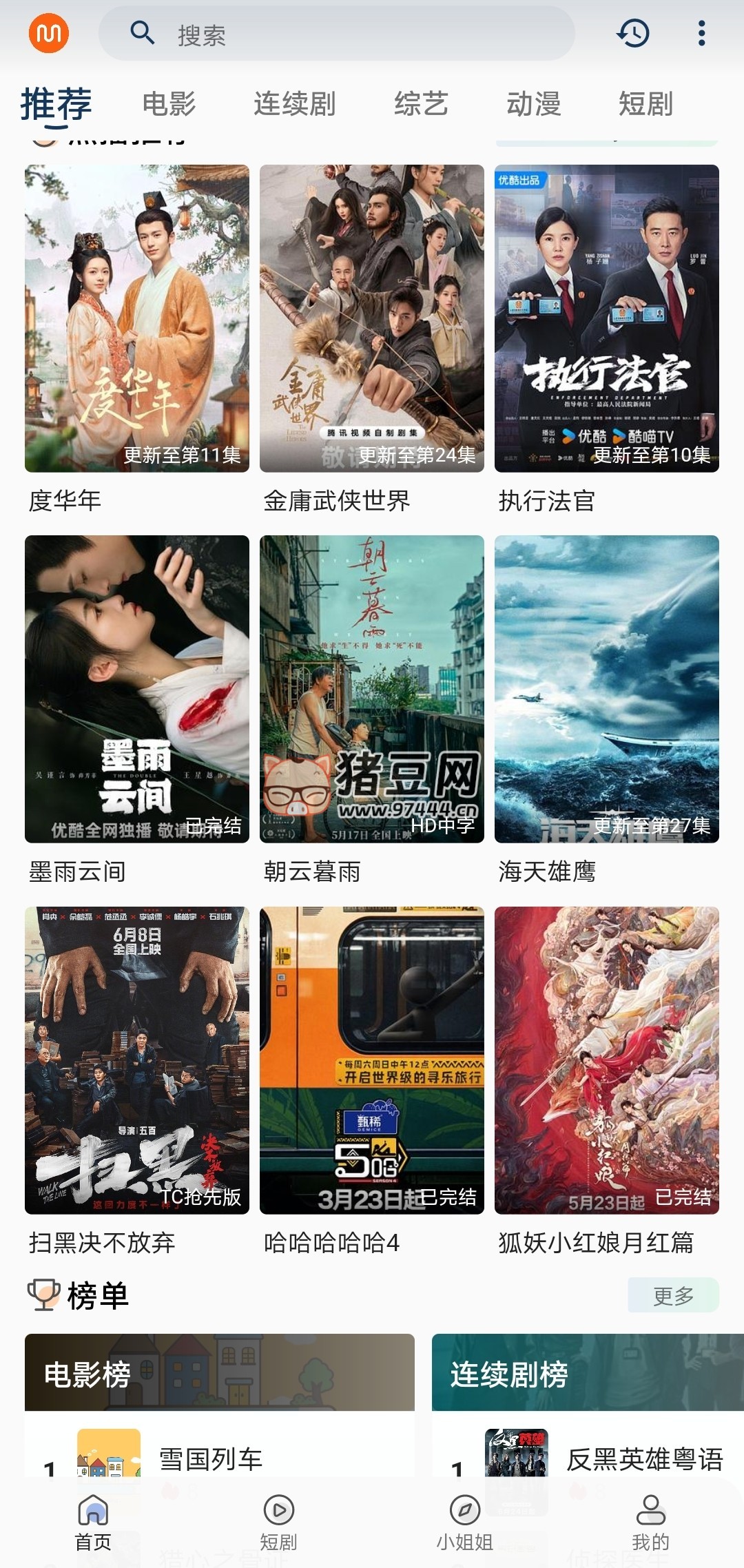Image resolution: width=744 pixels, height=1568 pixels.
Task: Open the search box
Action: (336, 34)
